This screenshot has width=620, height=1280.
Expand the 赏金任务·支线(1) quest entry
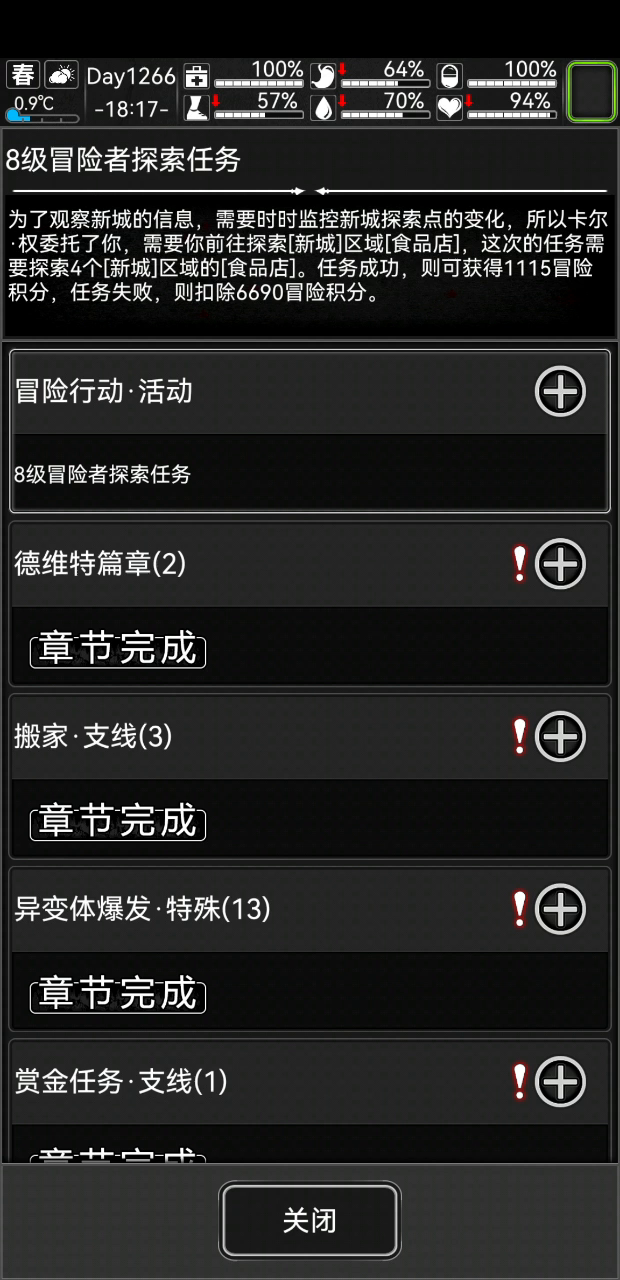(560, 1081)
